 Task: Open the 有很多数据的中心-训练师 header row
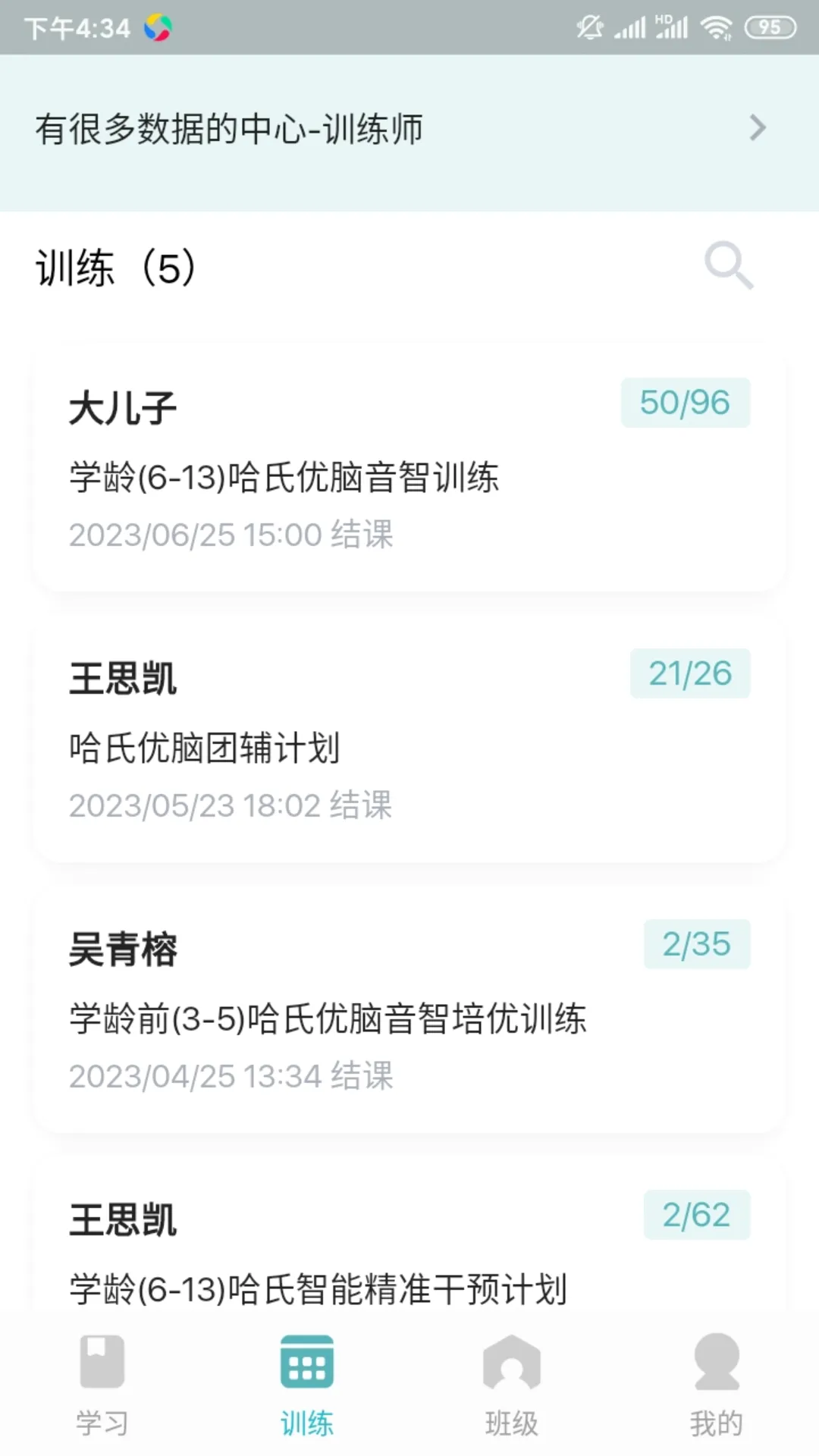(409, 130)
